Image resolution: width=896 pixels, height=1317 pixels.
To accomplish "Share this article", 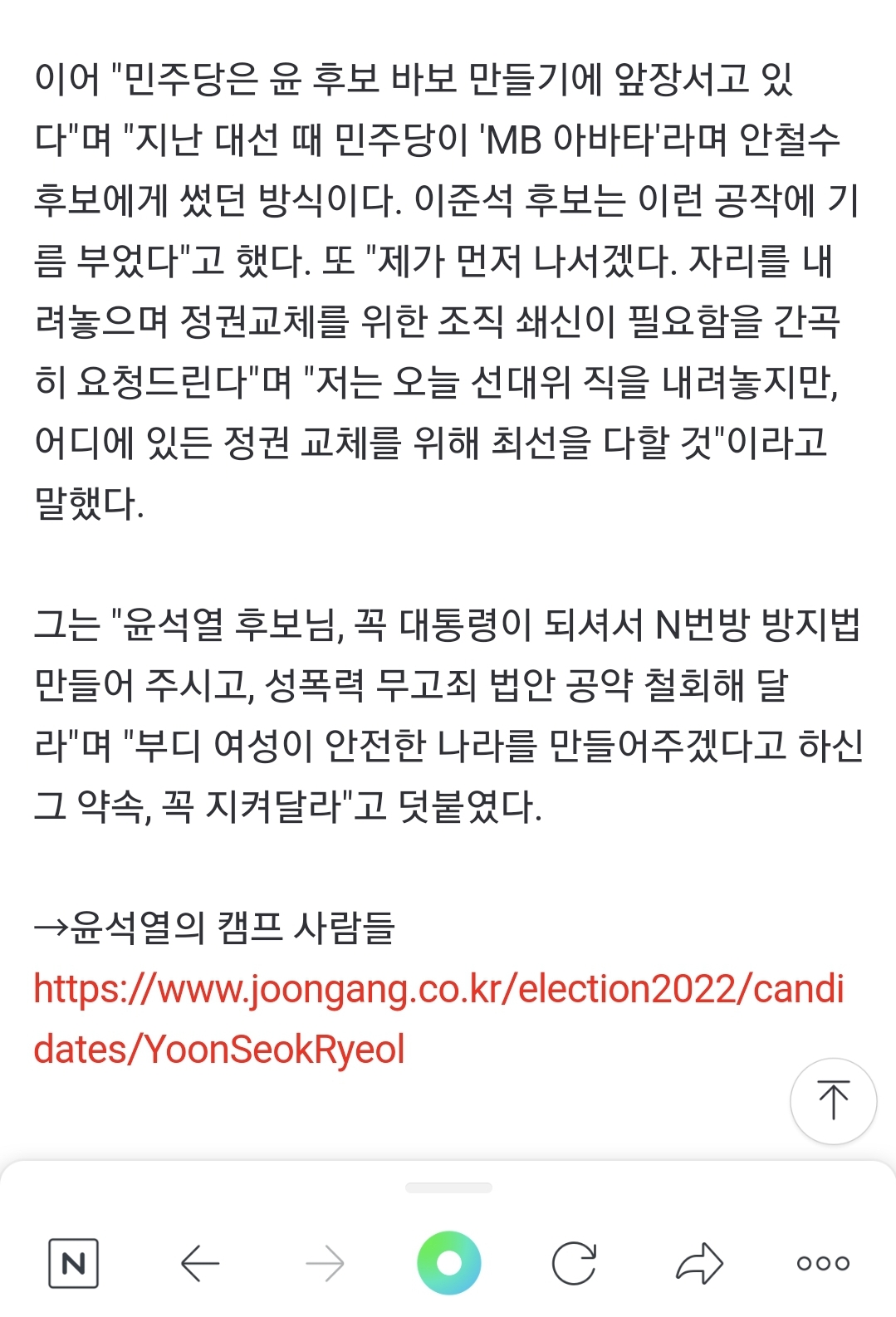I will (x=699, y=1263).
